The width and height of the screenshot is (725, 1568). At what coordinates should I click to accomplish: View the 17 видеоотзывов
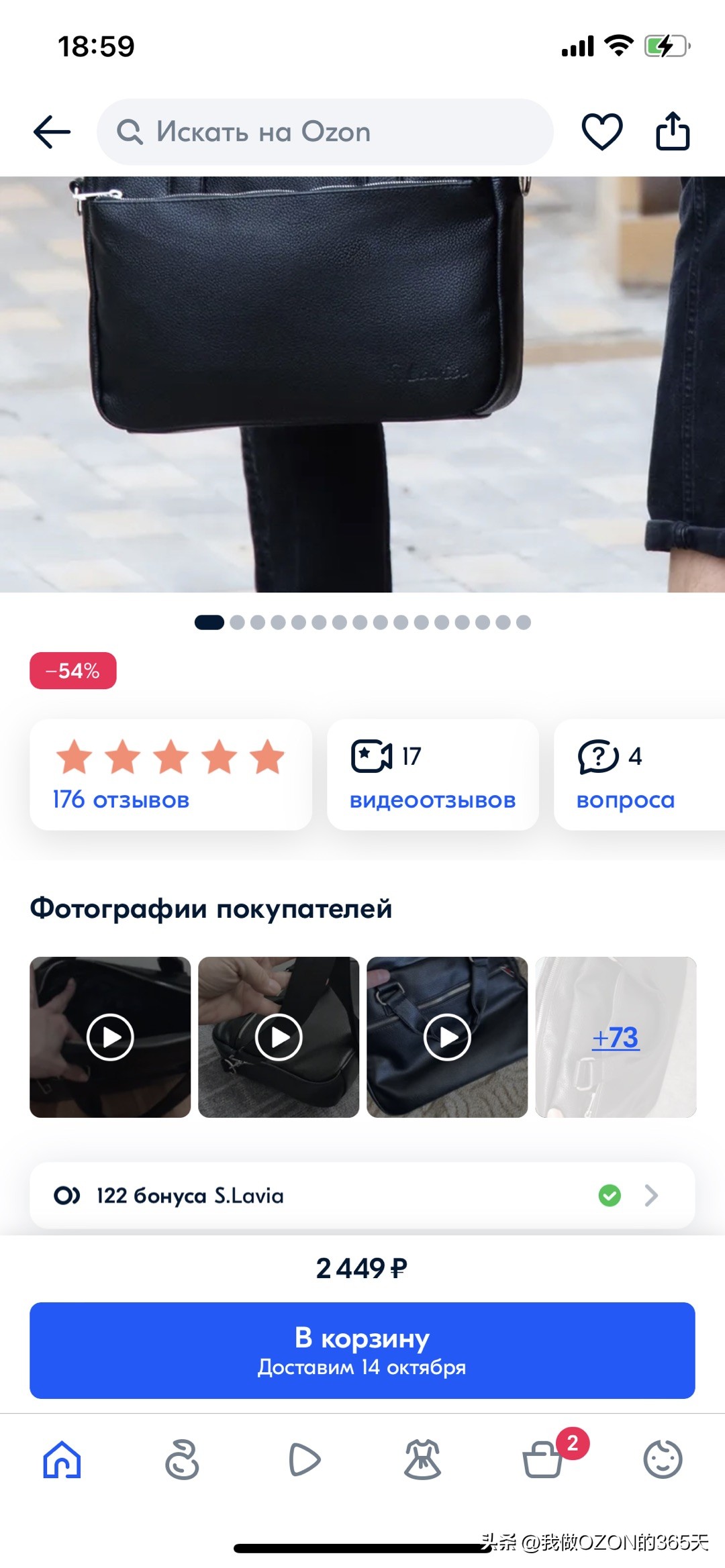tap(433, 775)
